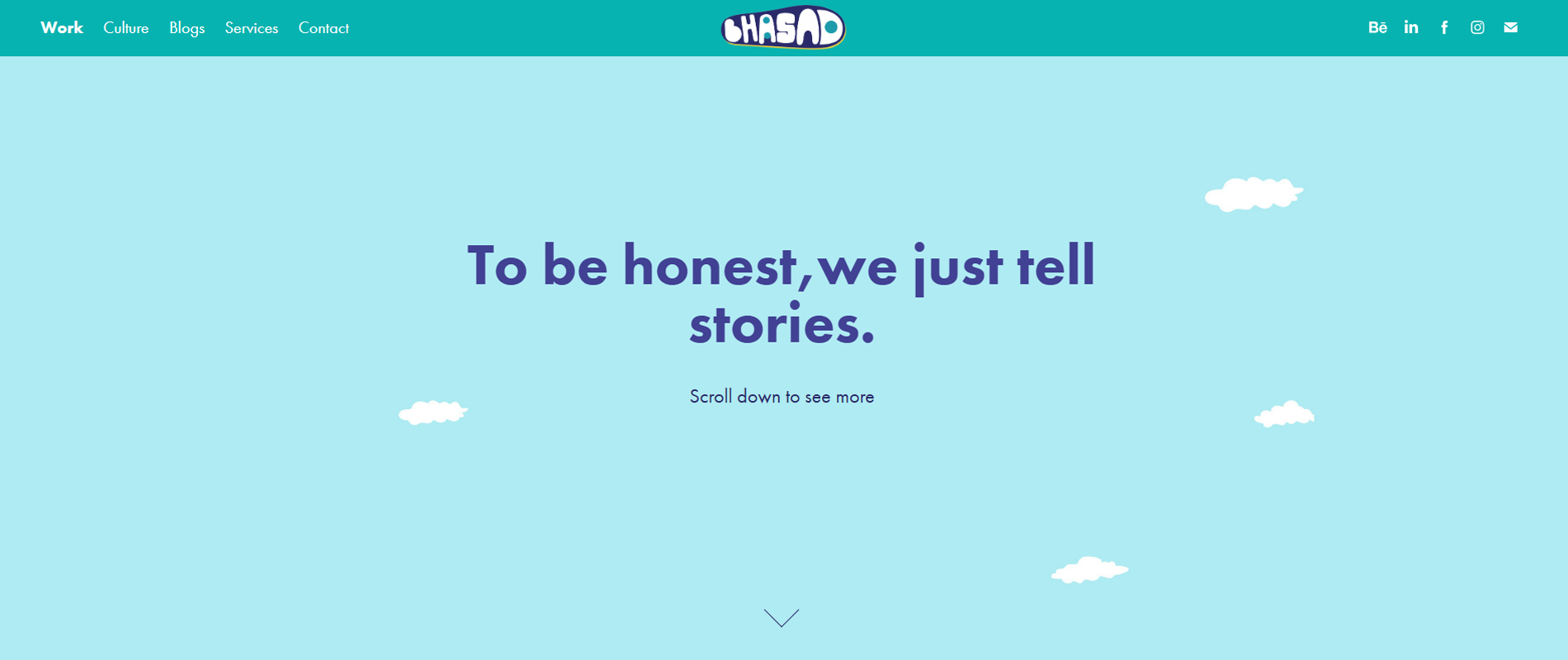Screen dimensions: 1568x660
Task: Open the Facebook page
Action: (1444, 27)
